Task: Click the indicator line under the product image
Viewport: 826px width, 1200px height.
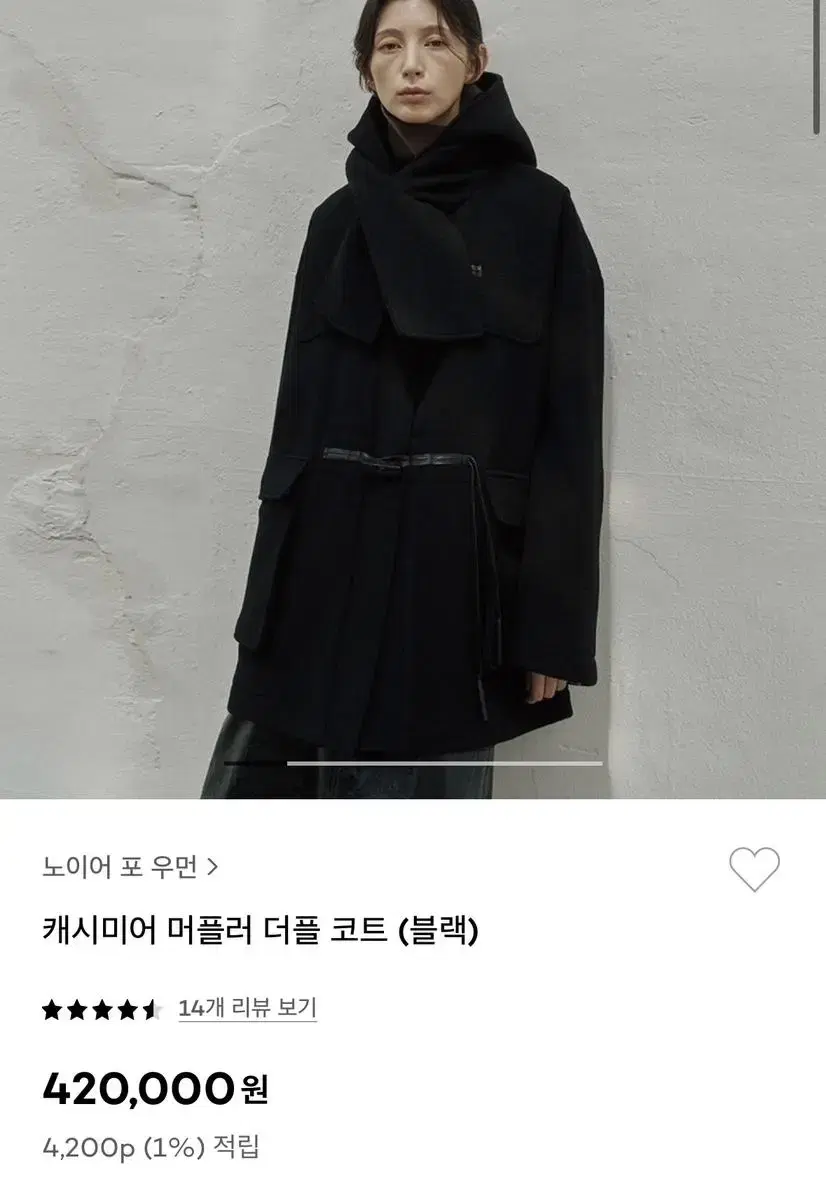Action: click(x=413, y=763)
